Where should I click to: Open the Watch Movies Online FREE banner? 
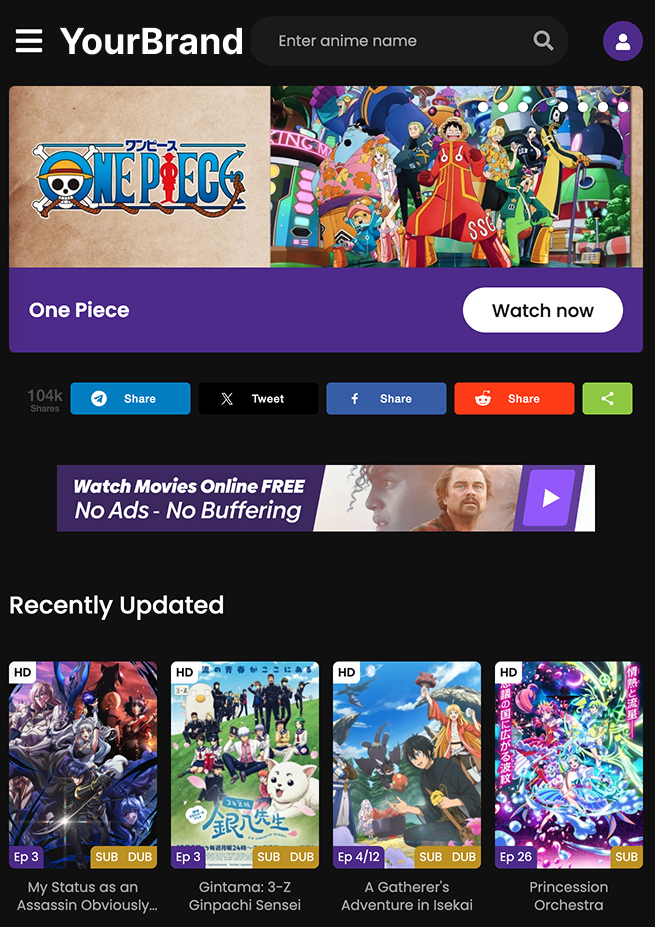[x=326, y=498]
